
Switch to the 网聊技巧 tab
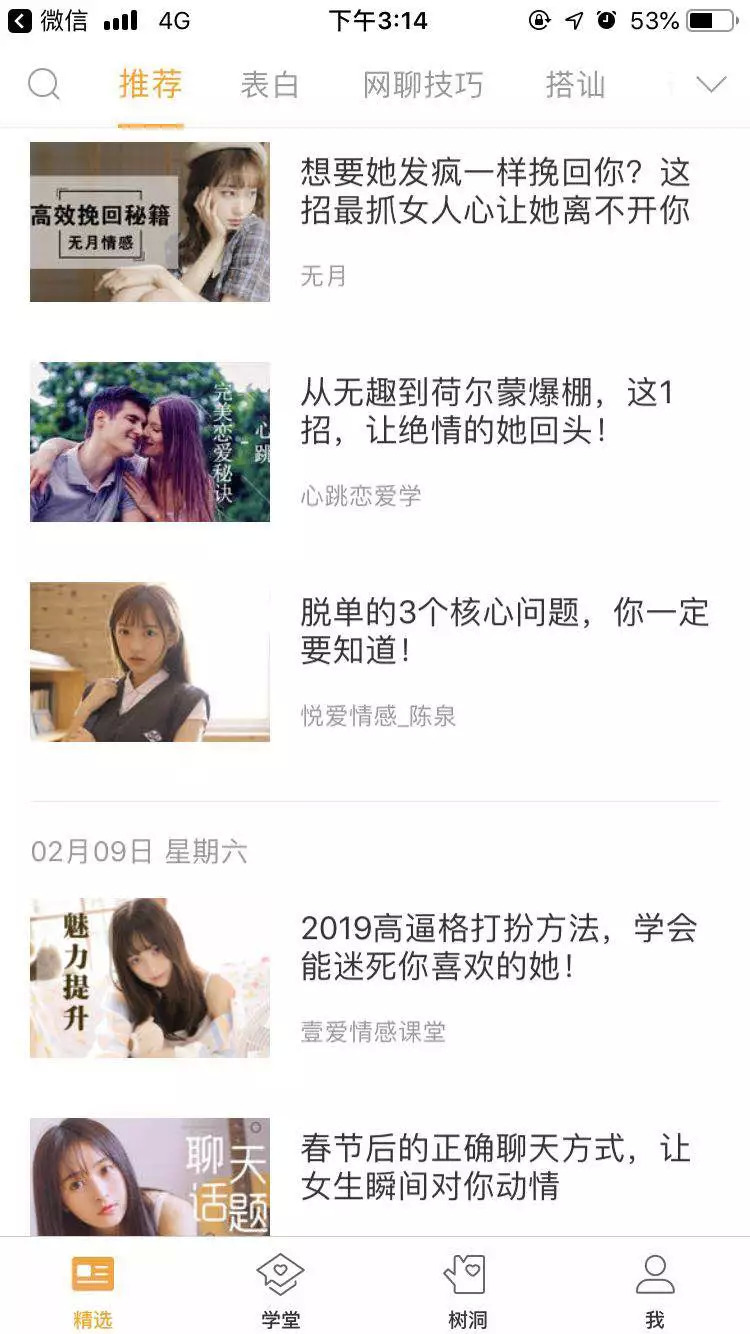coord(423,85)
